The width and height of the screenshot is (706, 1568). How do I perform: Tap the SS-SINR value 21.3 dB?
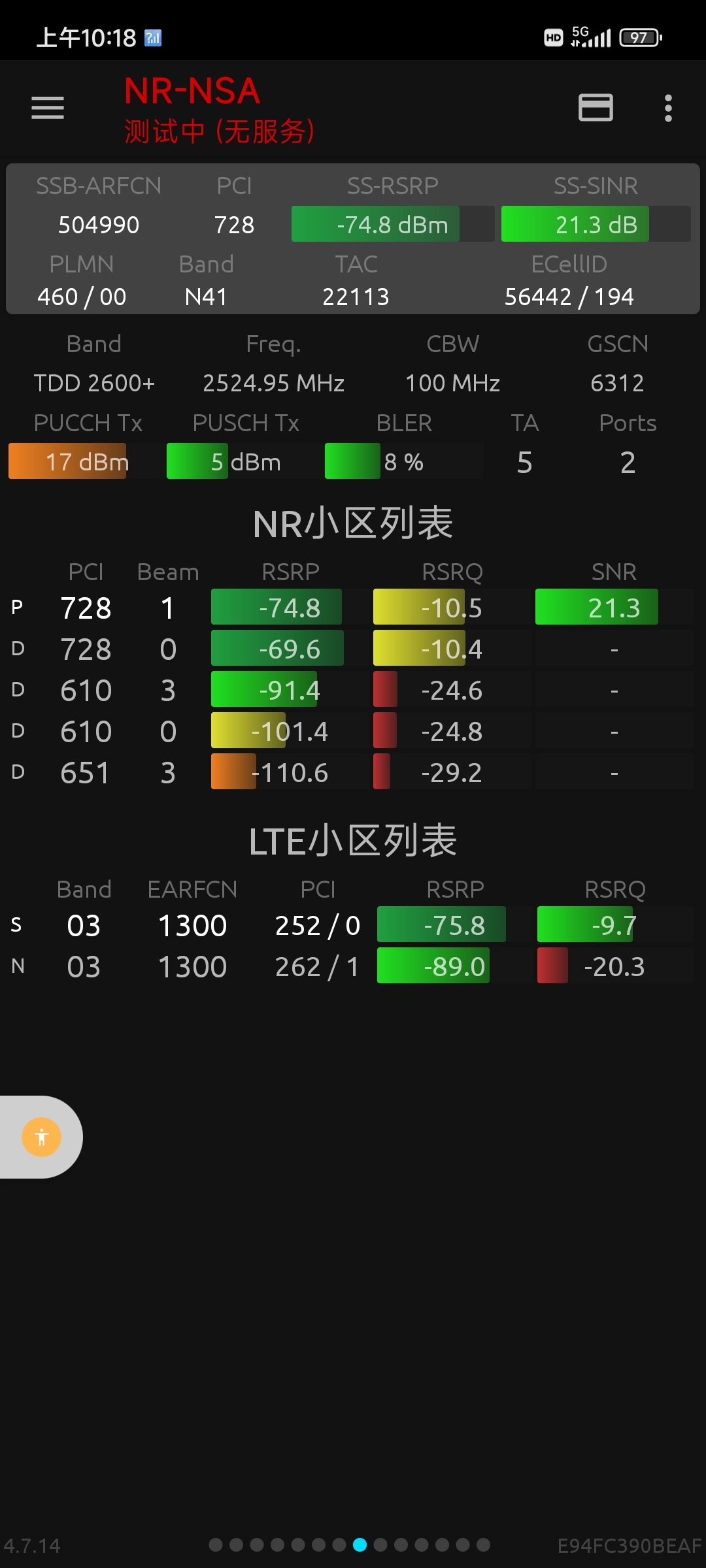[574, 224]
